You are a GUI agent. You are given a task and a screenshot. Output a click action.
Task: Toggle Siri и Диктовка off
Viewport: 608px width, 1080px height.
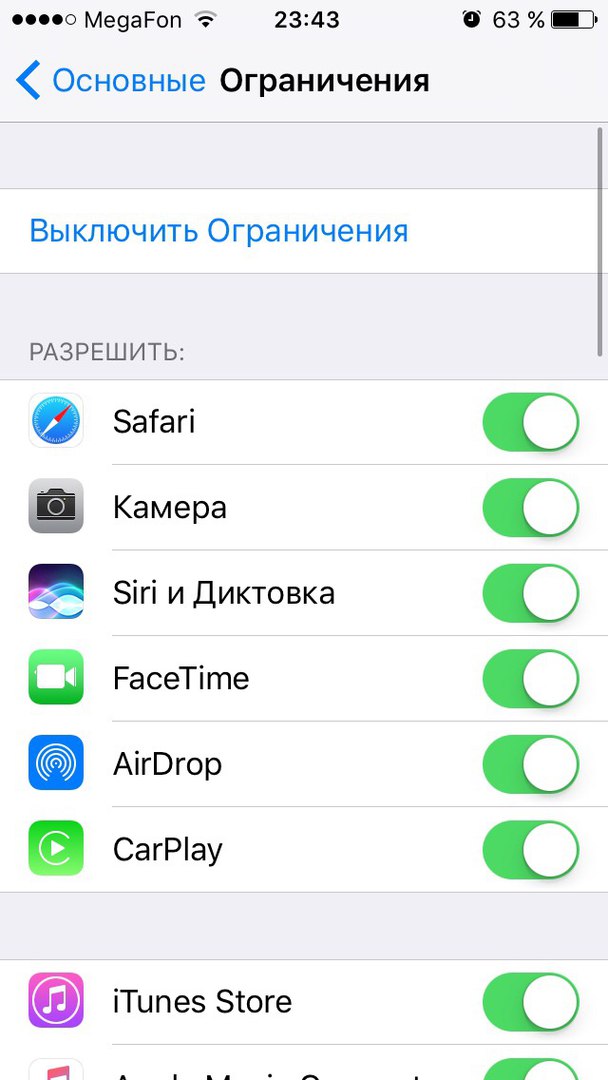pyautogui.click(x=530, y=593)
